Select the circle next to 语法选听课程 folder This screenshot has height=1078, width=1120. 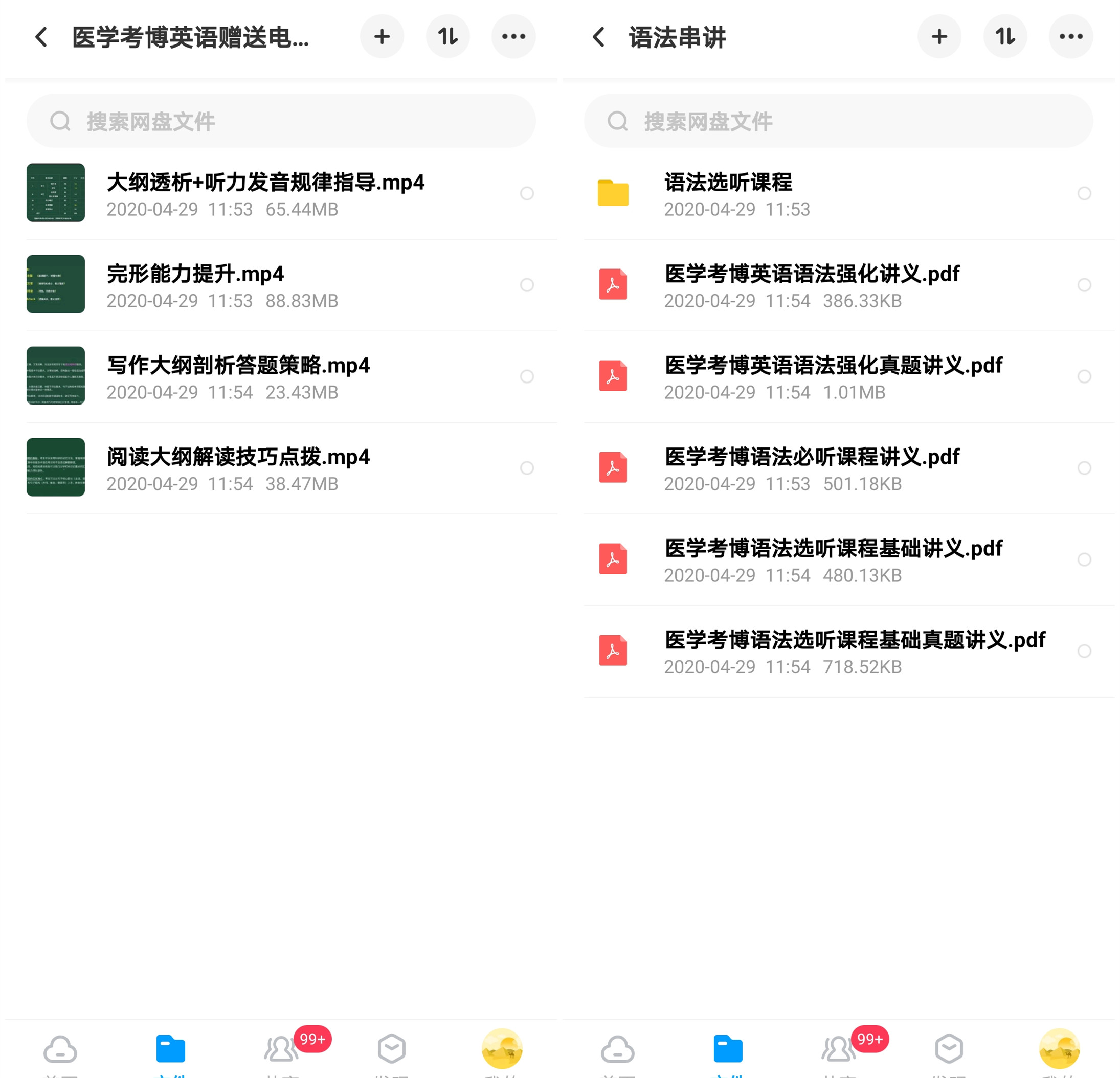pos(1084,193)
